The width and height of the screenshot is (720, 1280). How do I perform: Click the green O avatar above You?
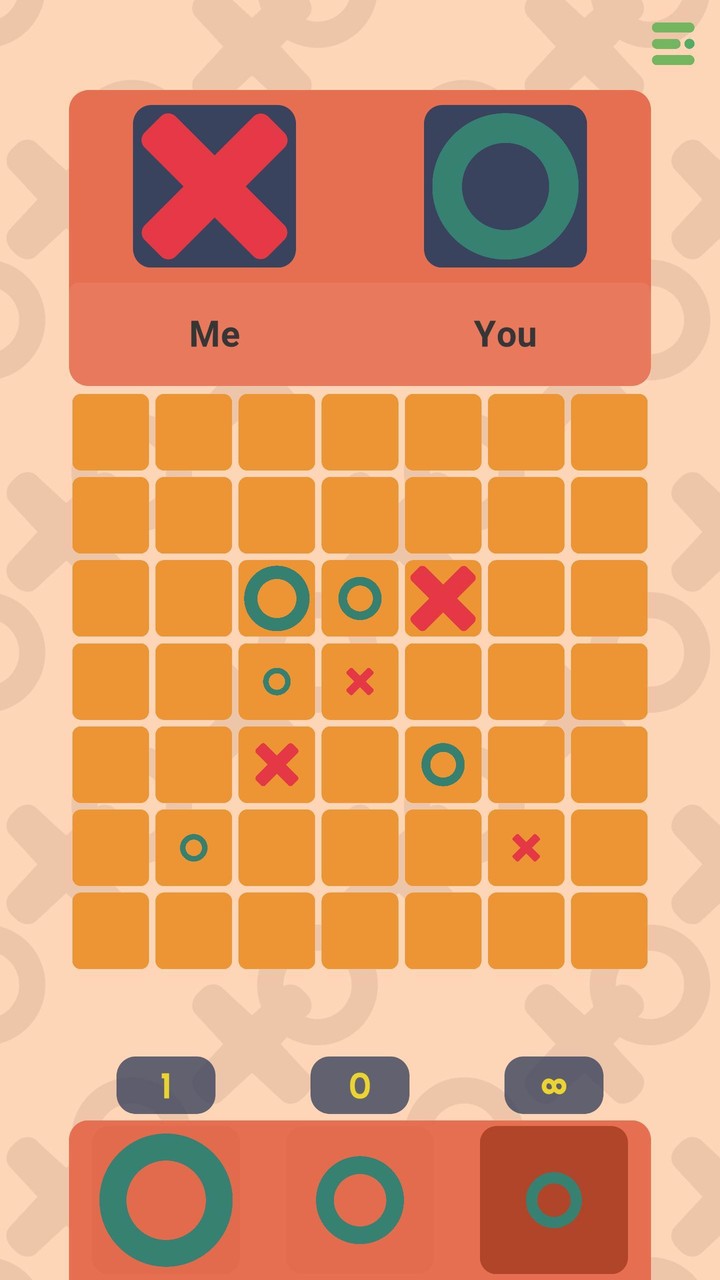[504, 187]
